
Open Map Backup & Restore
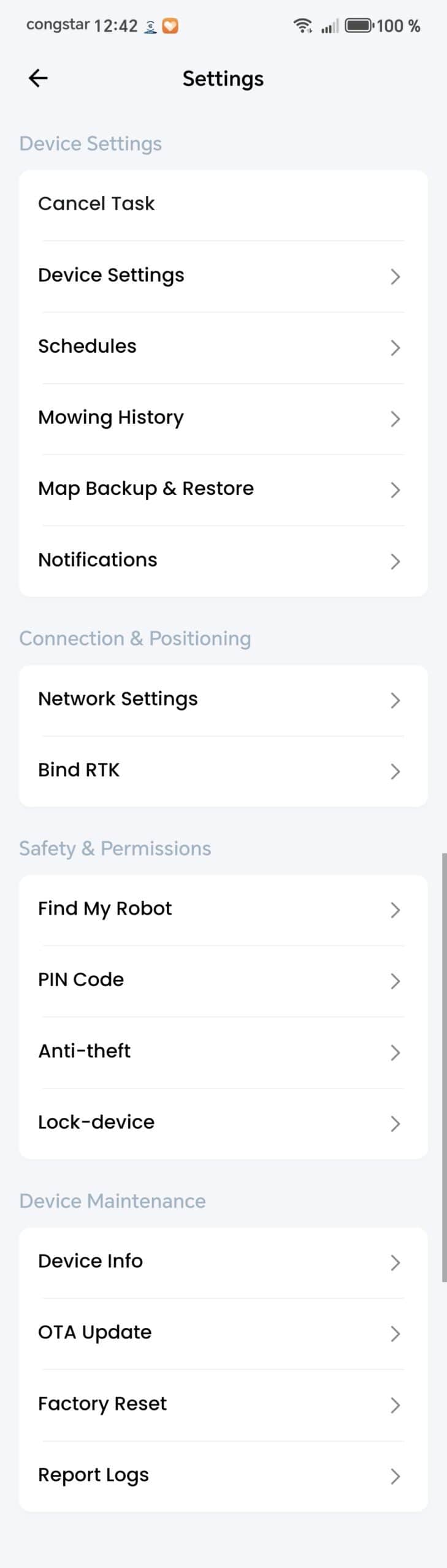223,489
